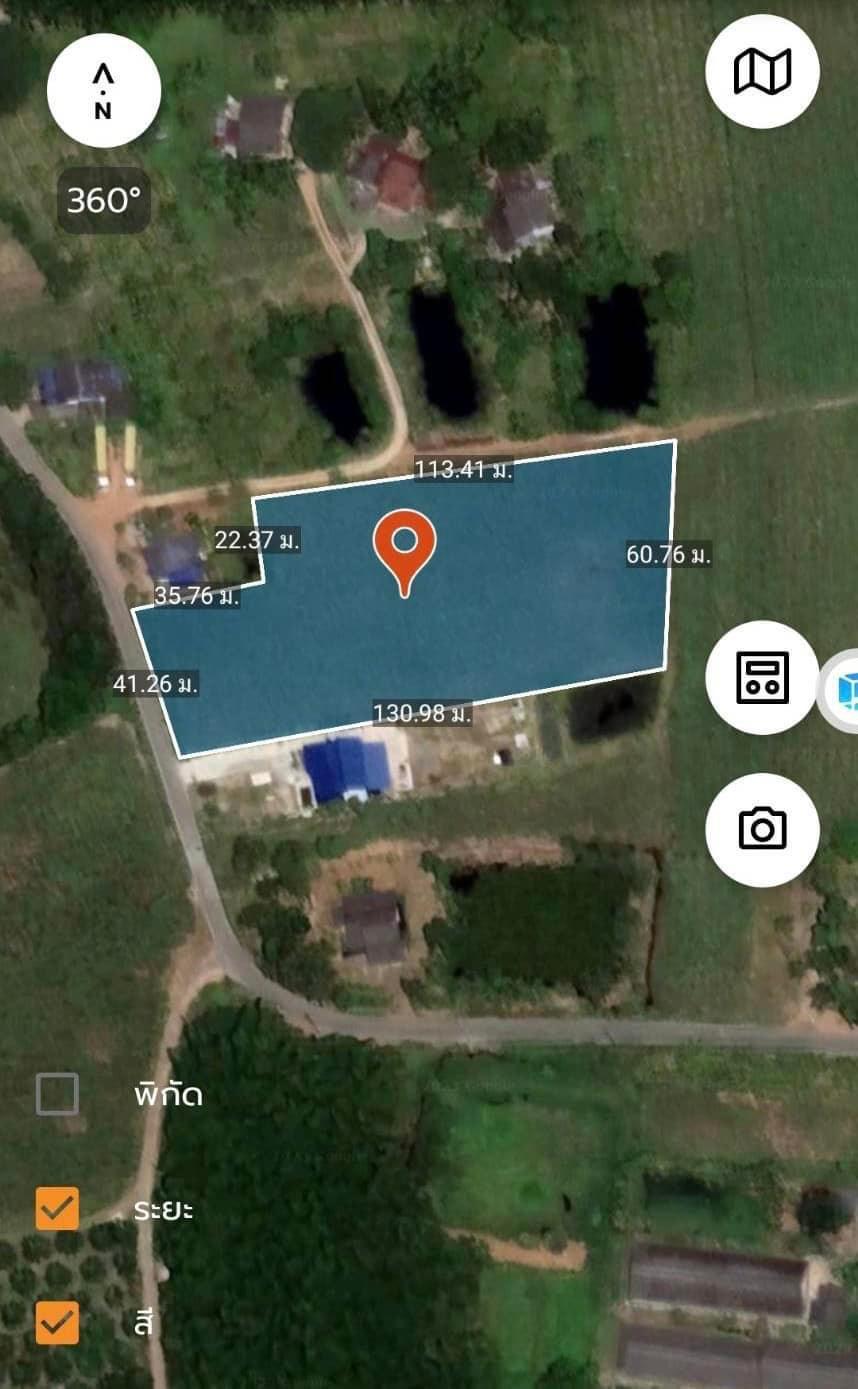
Task: Open the map layers button
Action: [x=762, y=72]
